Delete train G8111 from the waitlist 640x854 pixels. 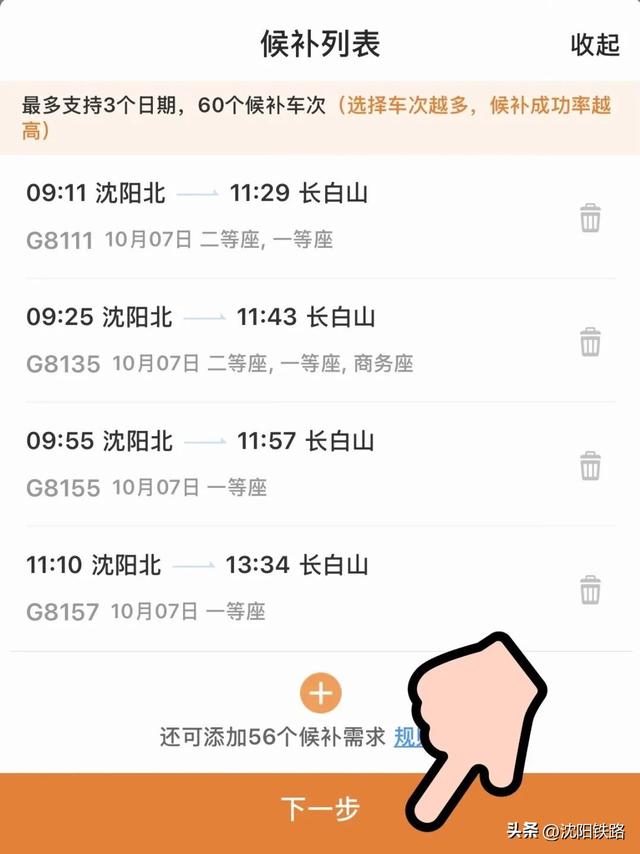tap(591, 217)
